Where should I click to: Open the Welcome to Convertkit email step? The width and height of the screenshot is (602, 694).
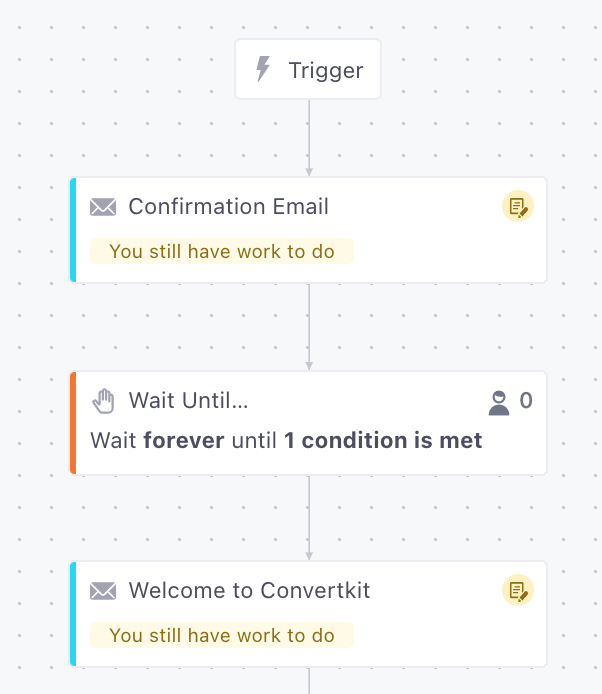tap(249, 591)
